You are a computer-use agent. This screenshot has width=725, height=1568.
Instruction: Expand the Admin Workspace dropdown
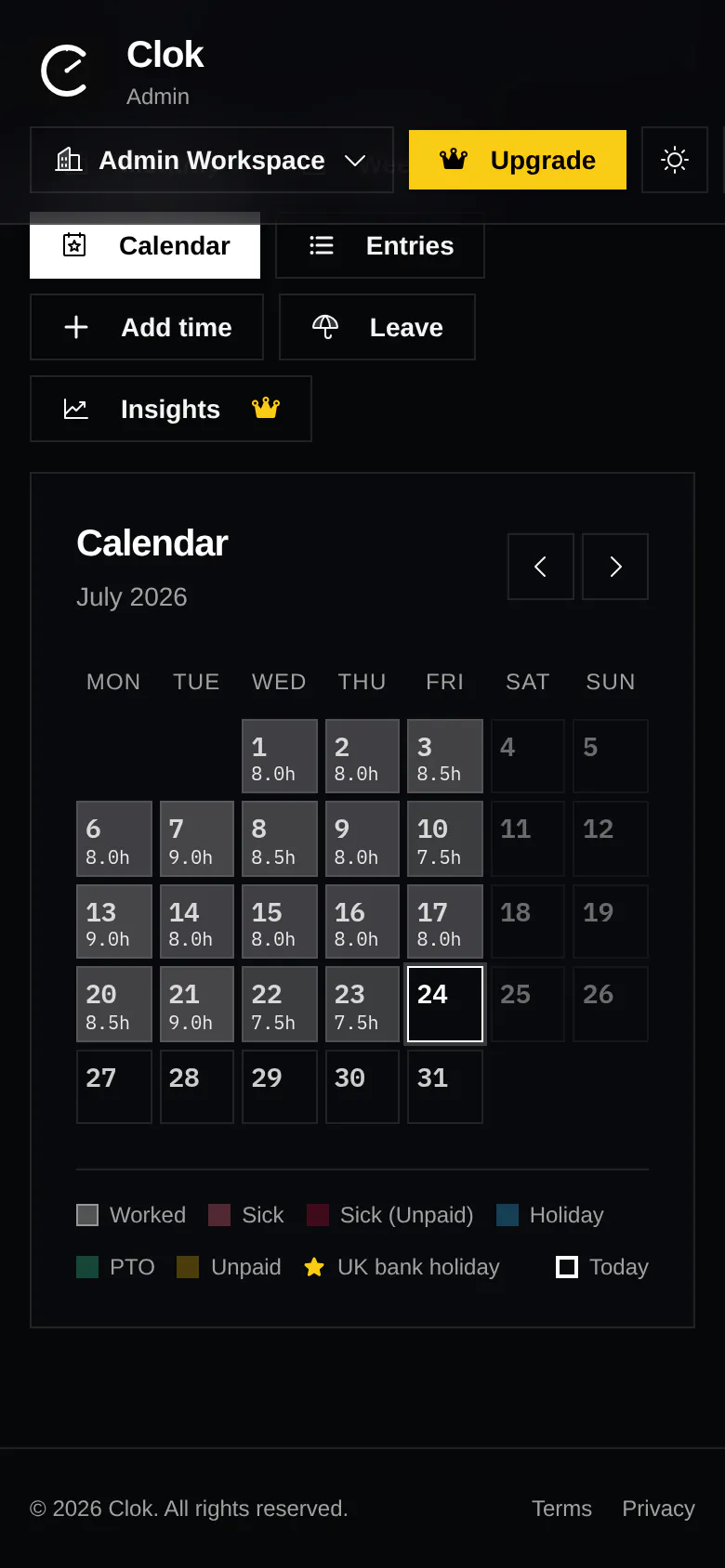coord(212,160)
